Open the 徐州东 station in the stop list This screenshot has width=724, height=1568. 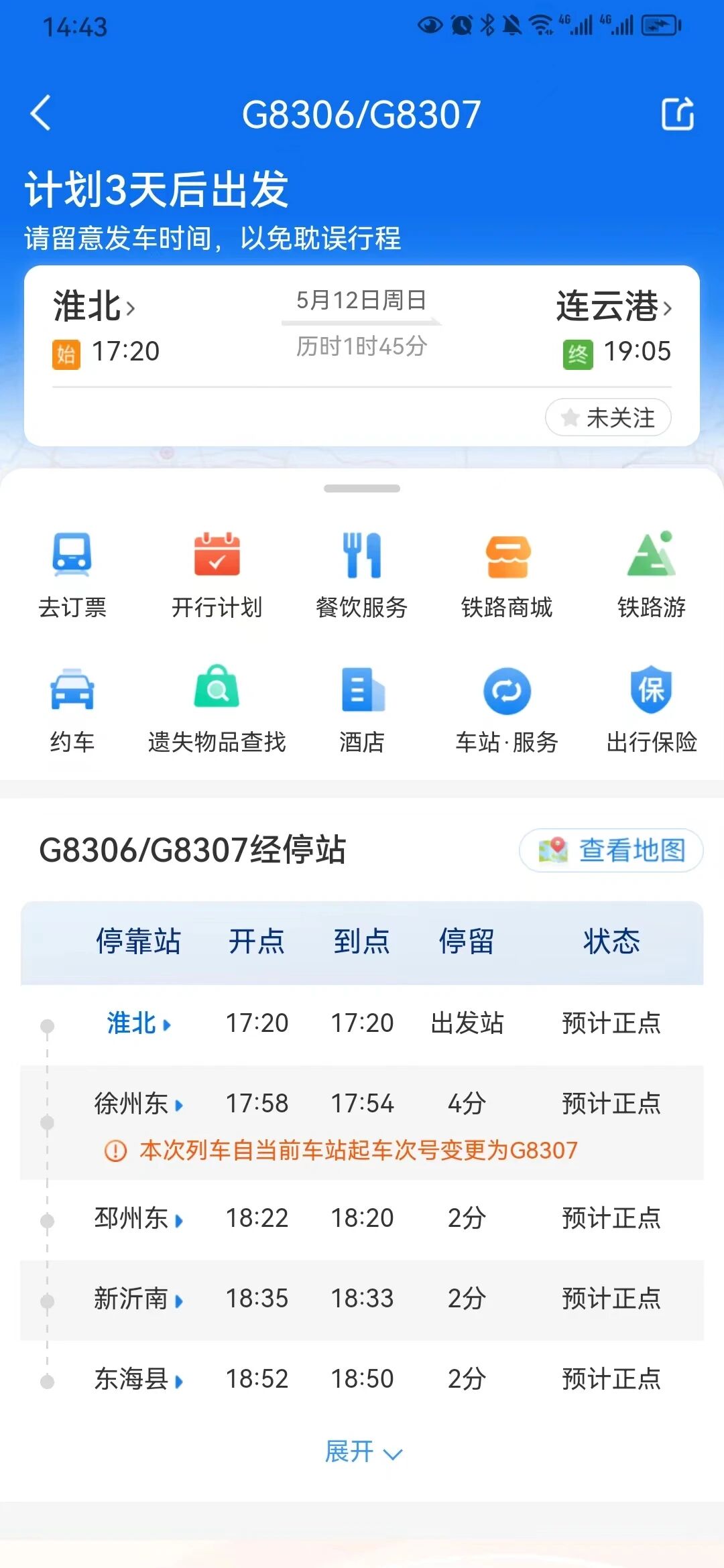[x=139, y=1104]
